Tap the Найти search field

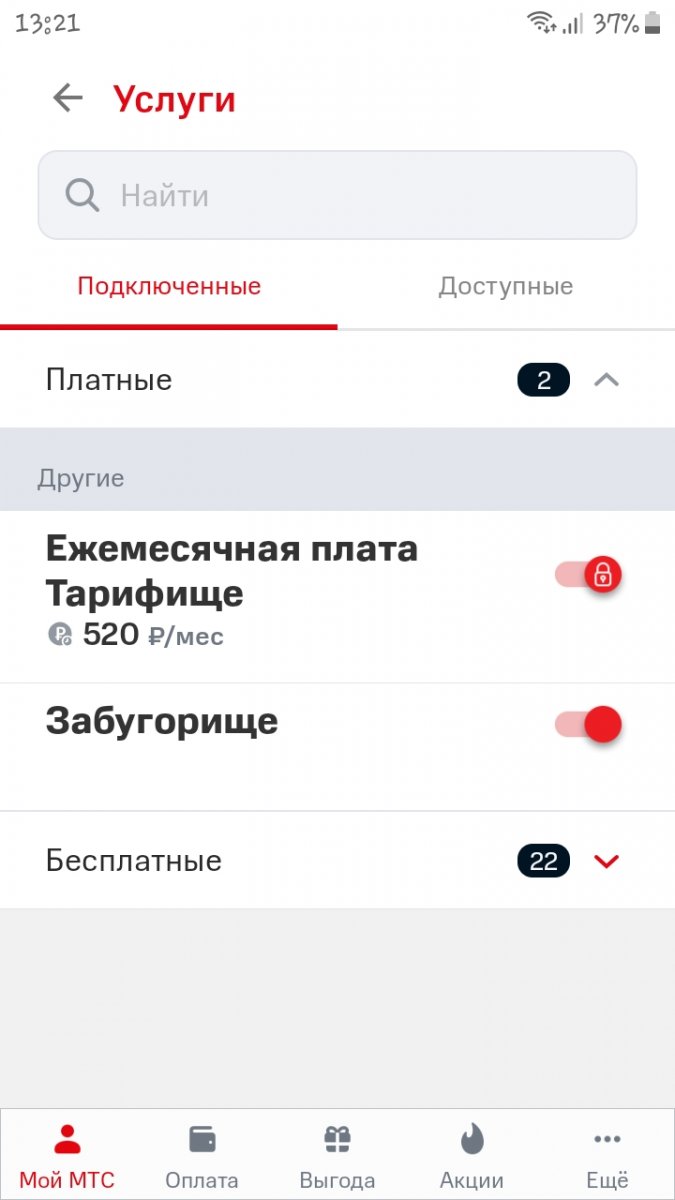click(337, 195)
